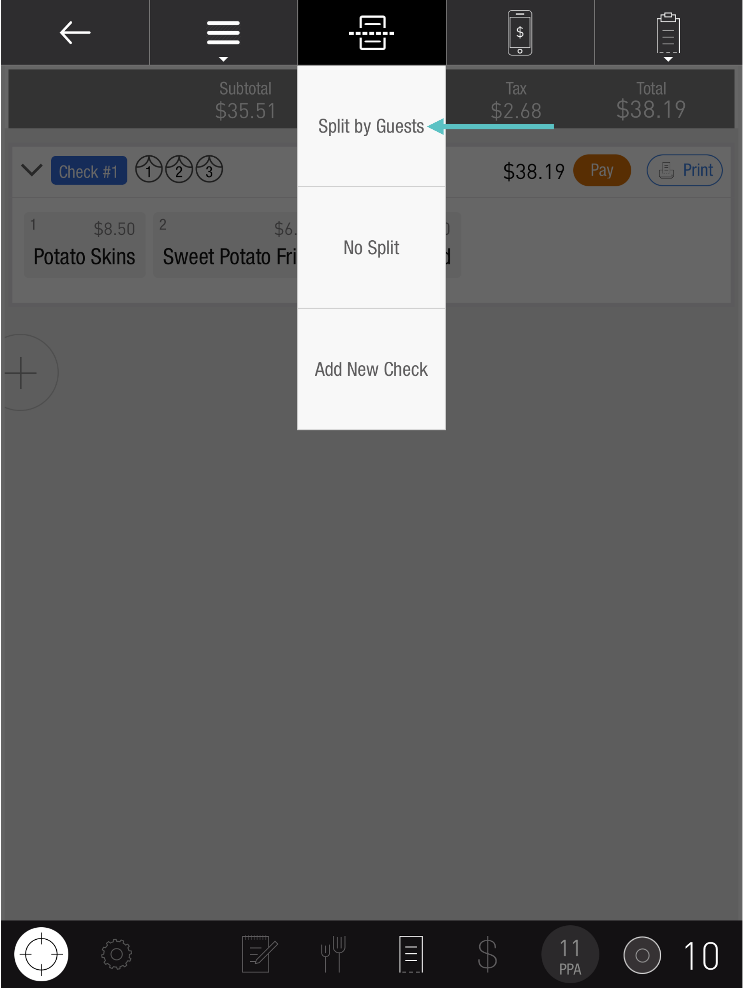The height and width of the screenshot is (988, 743).
Task: Collapse Check #1 with the chevron
Action: (x=31, y=170)
